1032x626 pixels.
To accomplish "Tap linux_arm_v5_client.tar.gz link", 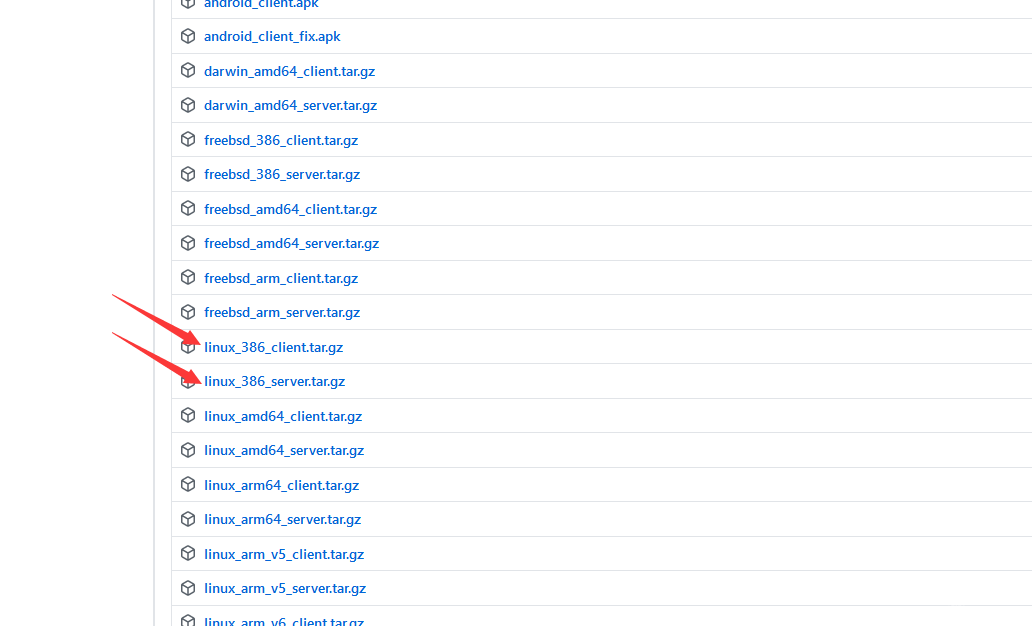I will (x=284, y=554).
